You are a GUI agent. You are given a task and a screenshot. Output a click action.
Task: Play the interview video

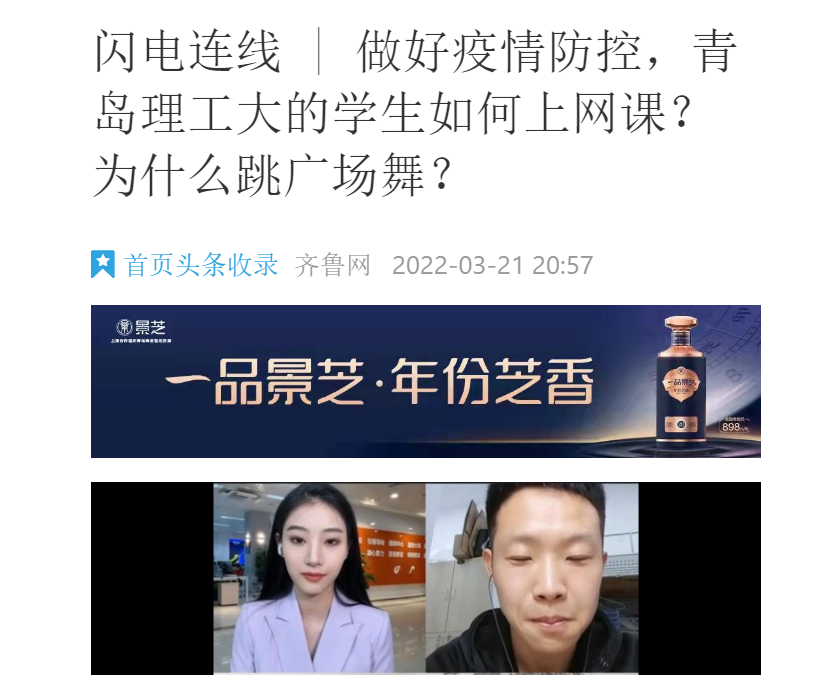pos(425,577)
